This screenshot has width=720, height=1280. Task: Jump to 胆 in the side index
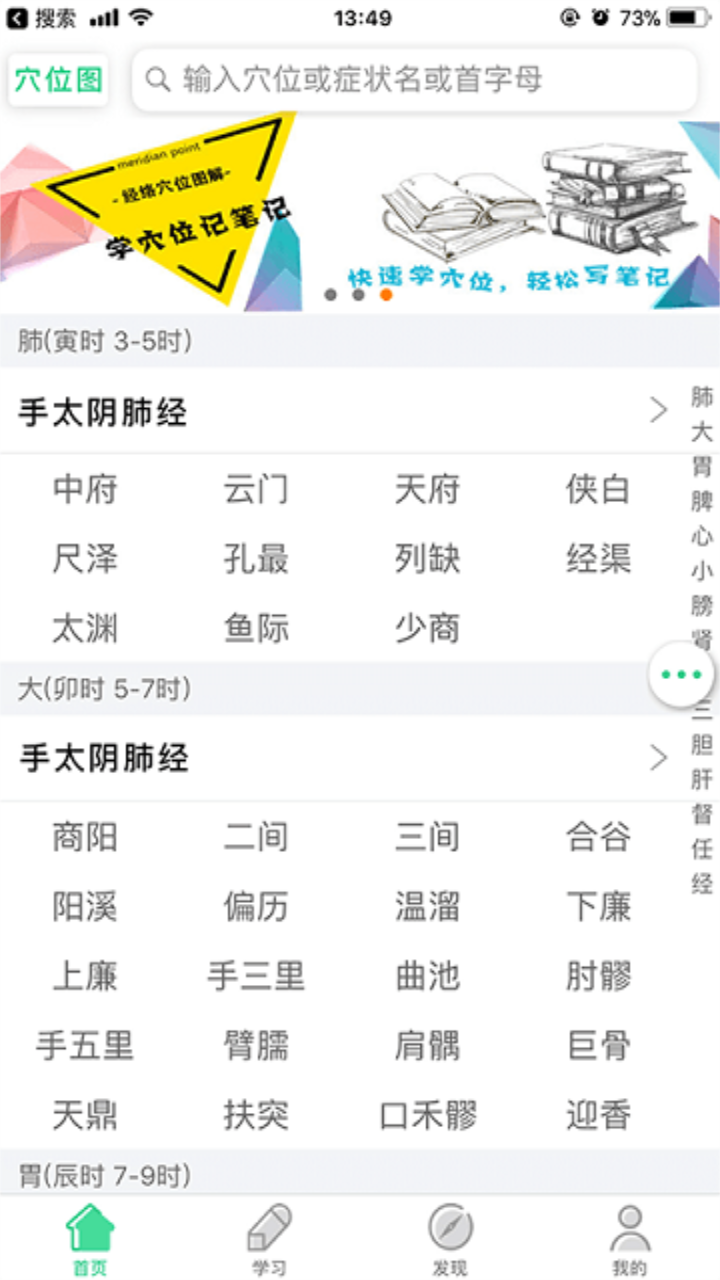(702, 745)
